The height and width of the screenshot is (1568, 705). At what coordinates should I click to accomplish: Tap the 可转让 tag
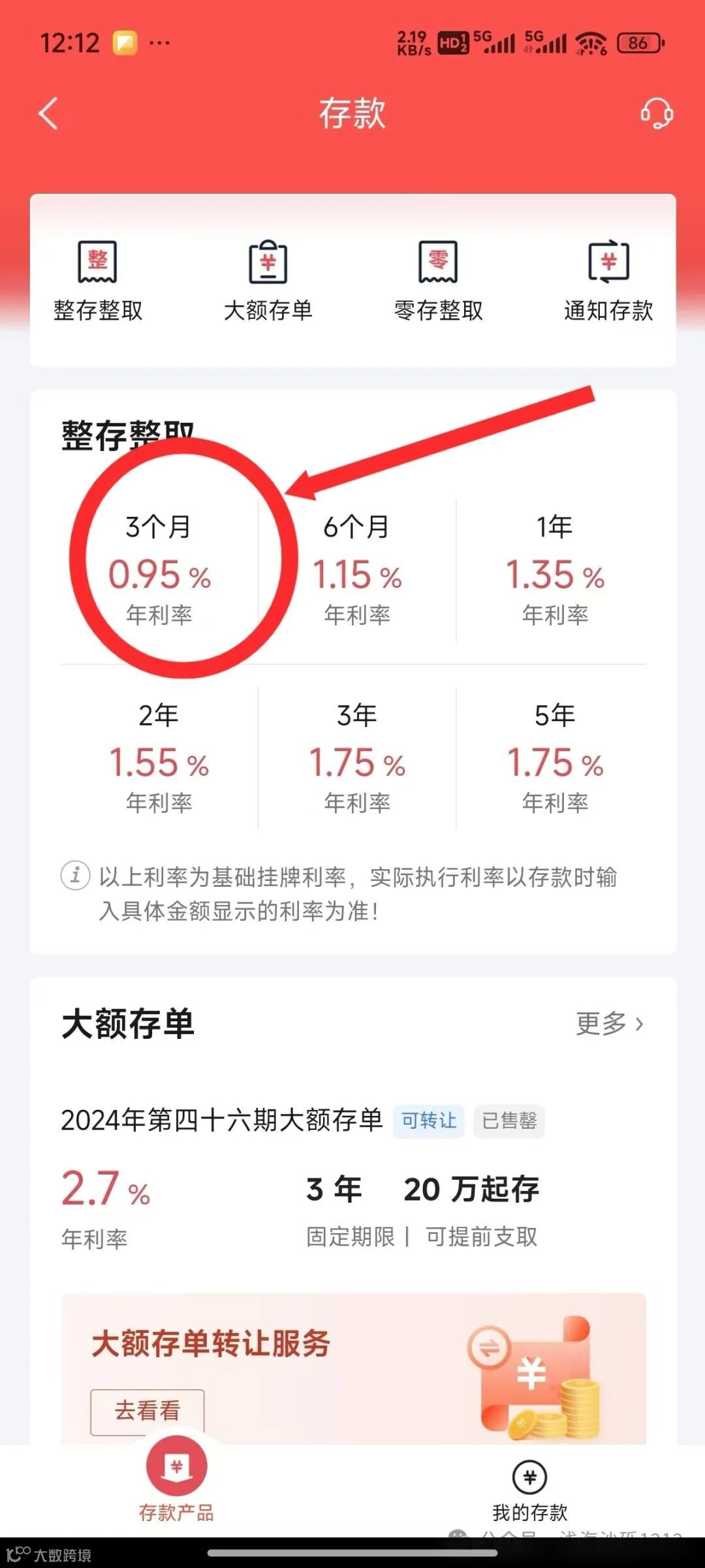429,1121
